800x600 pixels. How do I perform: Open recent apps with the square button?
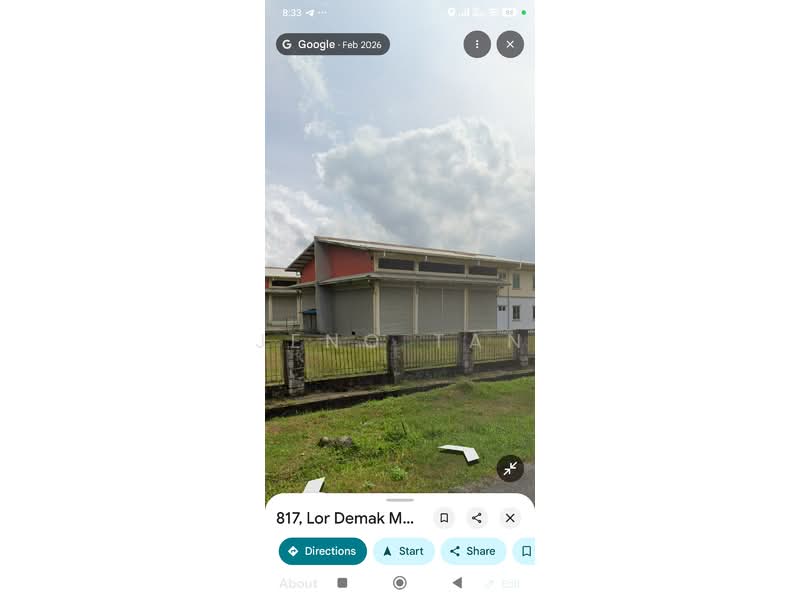coord(342,583)
